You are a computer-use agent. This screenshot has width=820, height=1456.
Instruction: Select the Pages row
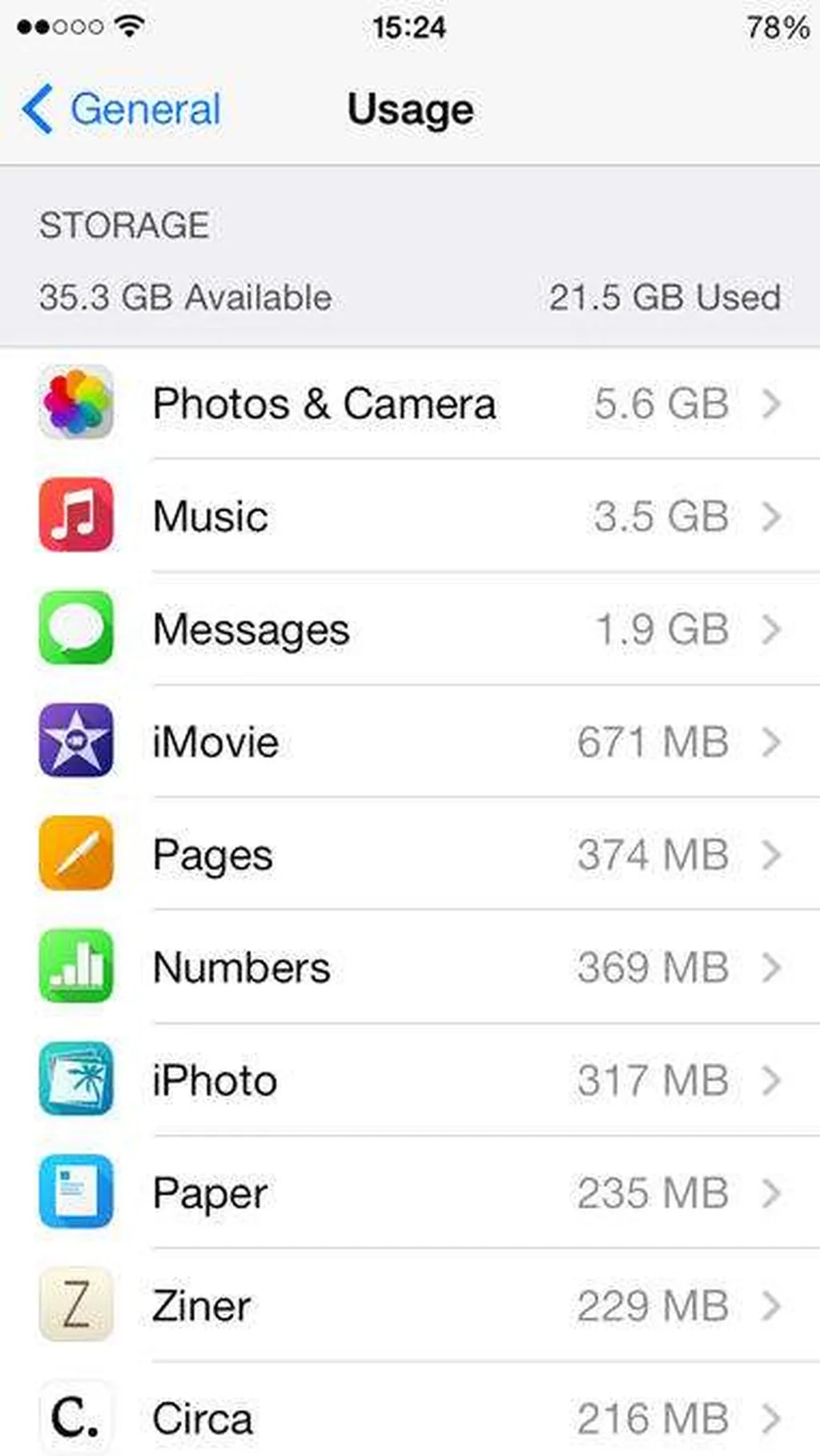click(x=410, y=855)
